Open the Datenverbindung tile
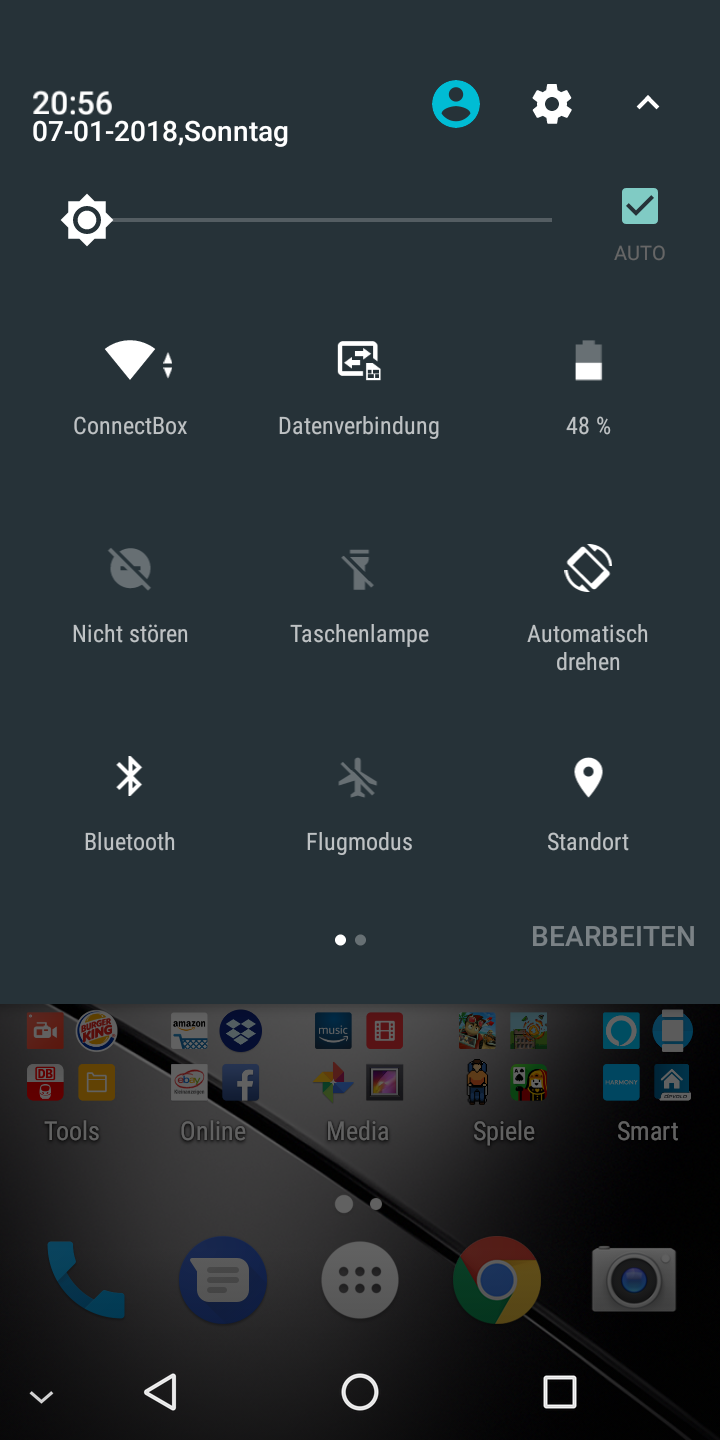 pyautogui.click(x=359, y=361)
